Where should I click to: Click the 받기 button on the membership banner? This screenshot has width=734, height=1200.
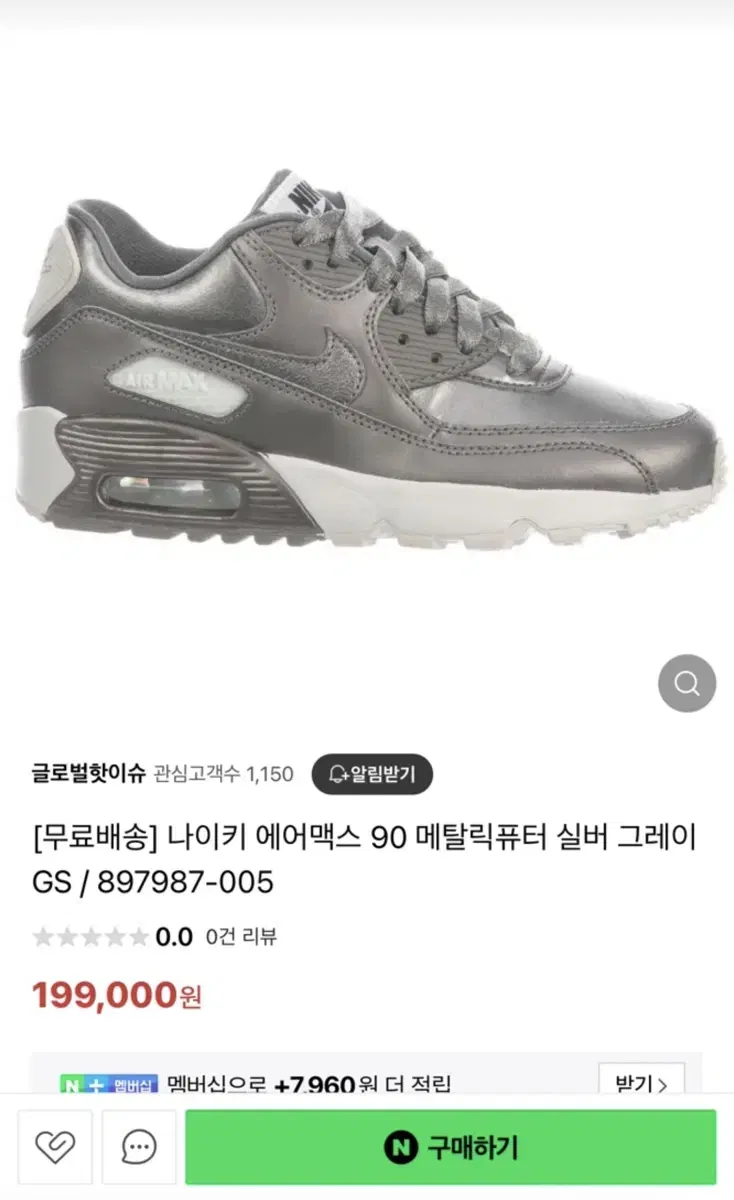641,1084
